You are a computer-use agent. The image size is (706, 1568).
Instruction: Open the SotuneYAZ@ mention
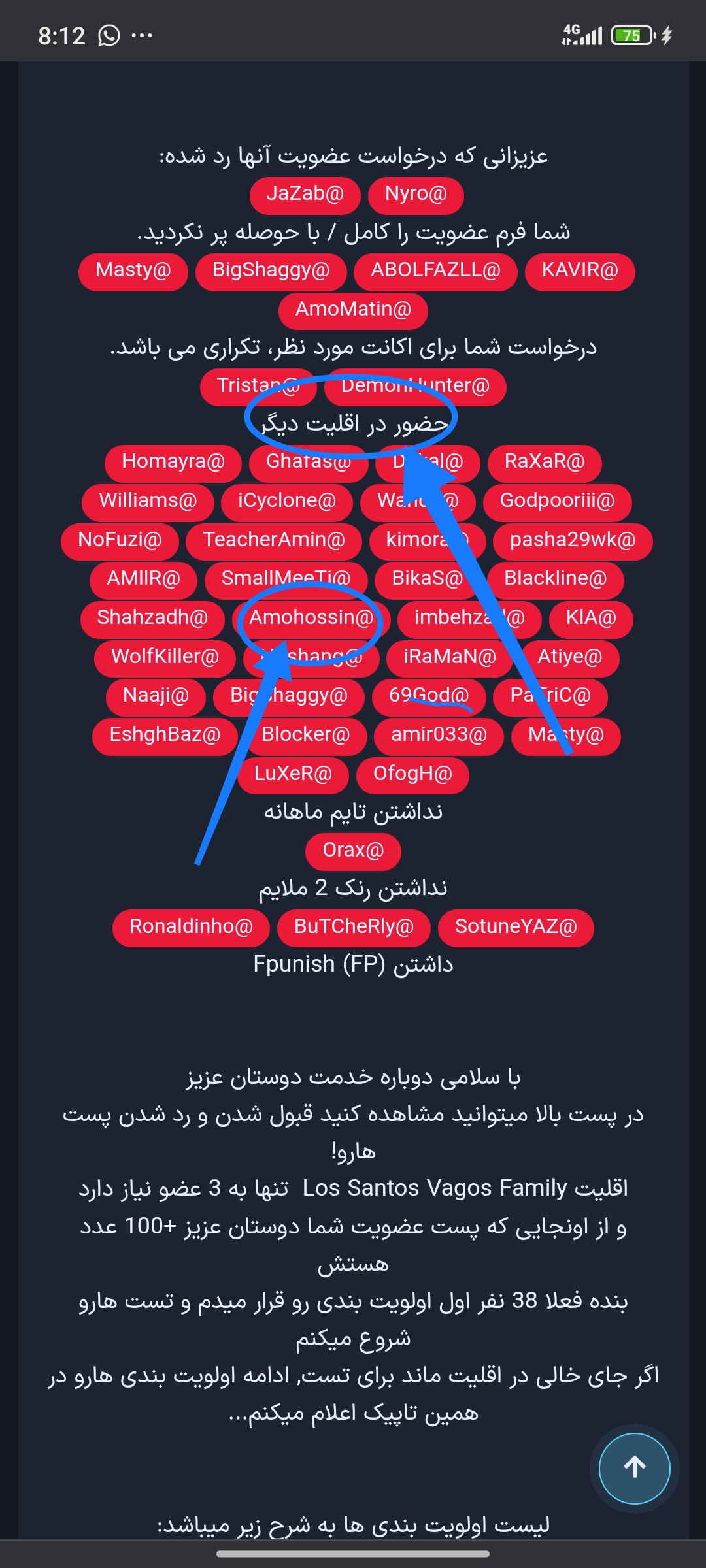516,927
